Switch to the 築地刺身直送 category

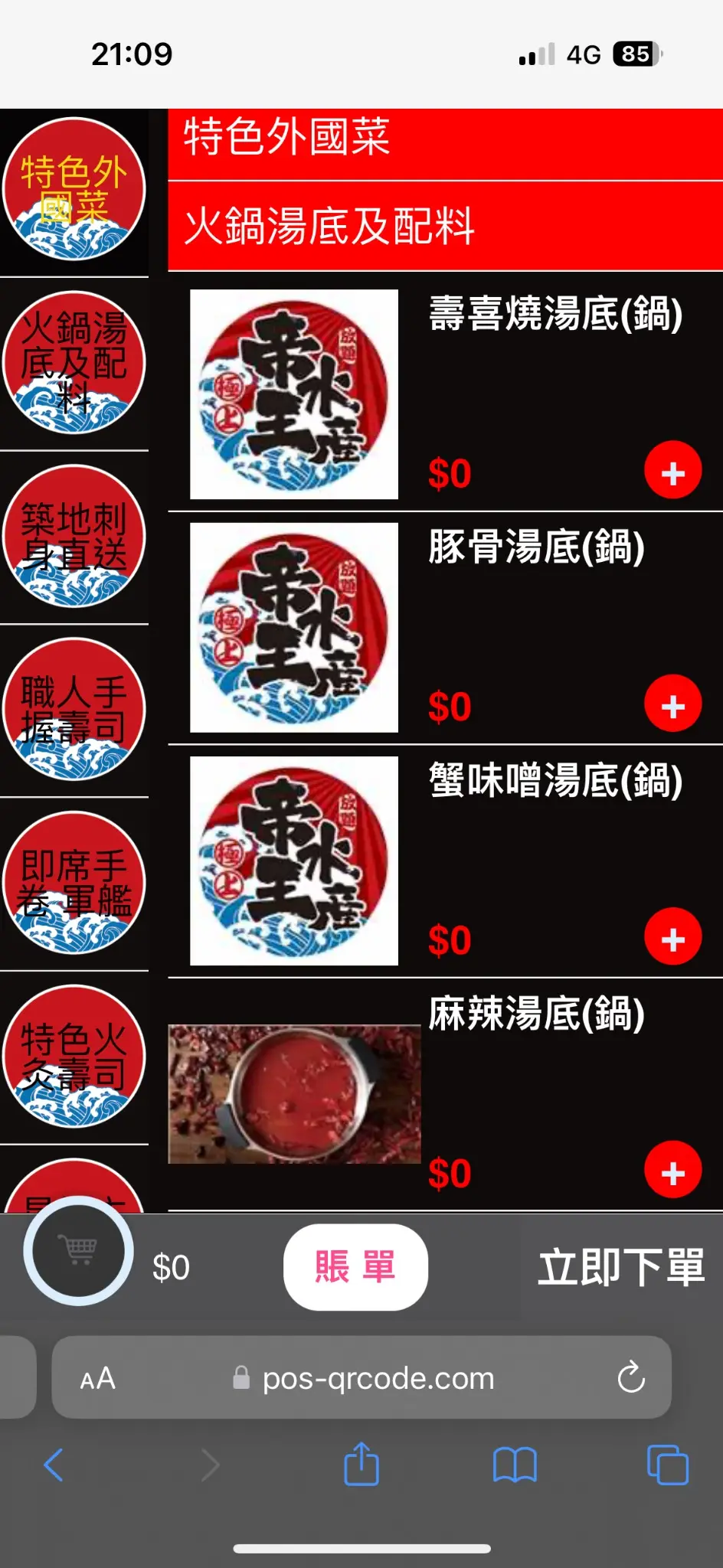74,537
